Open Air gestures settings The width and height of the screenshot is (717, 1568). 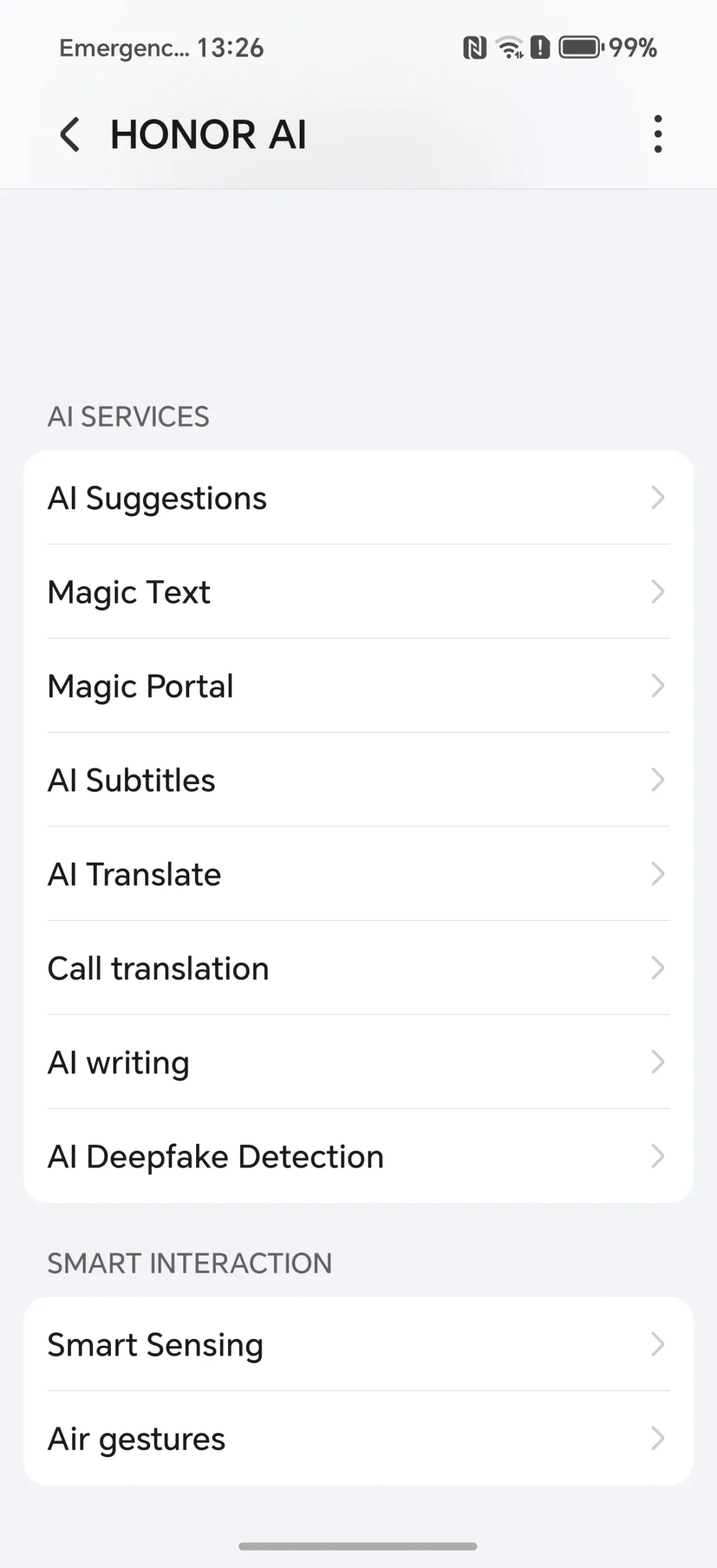pyautogui.click(x=358, y=1438)
